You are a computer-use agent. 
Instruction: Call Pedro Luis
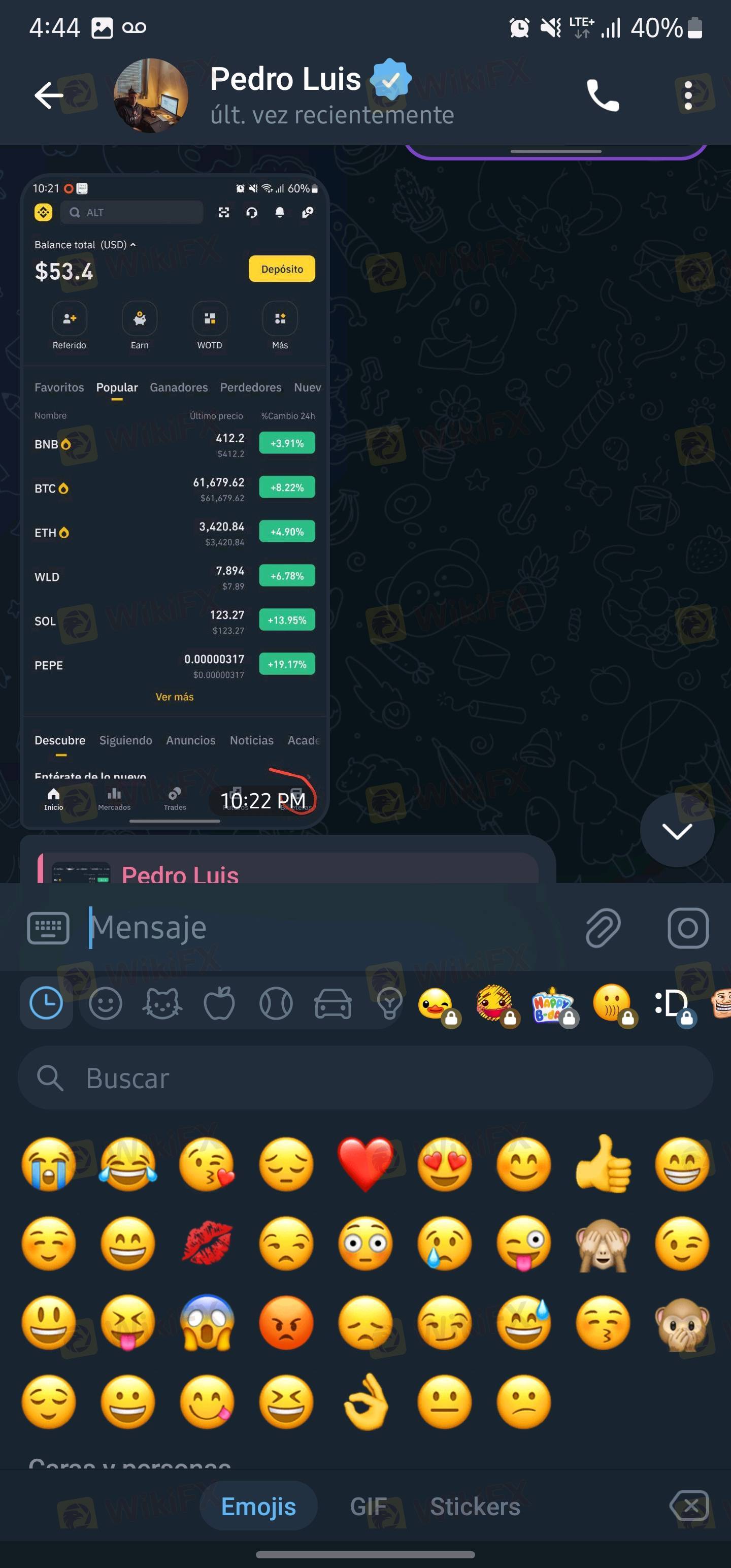tap(602, 95)
